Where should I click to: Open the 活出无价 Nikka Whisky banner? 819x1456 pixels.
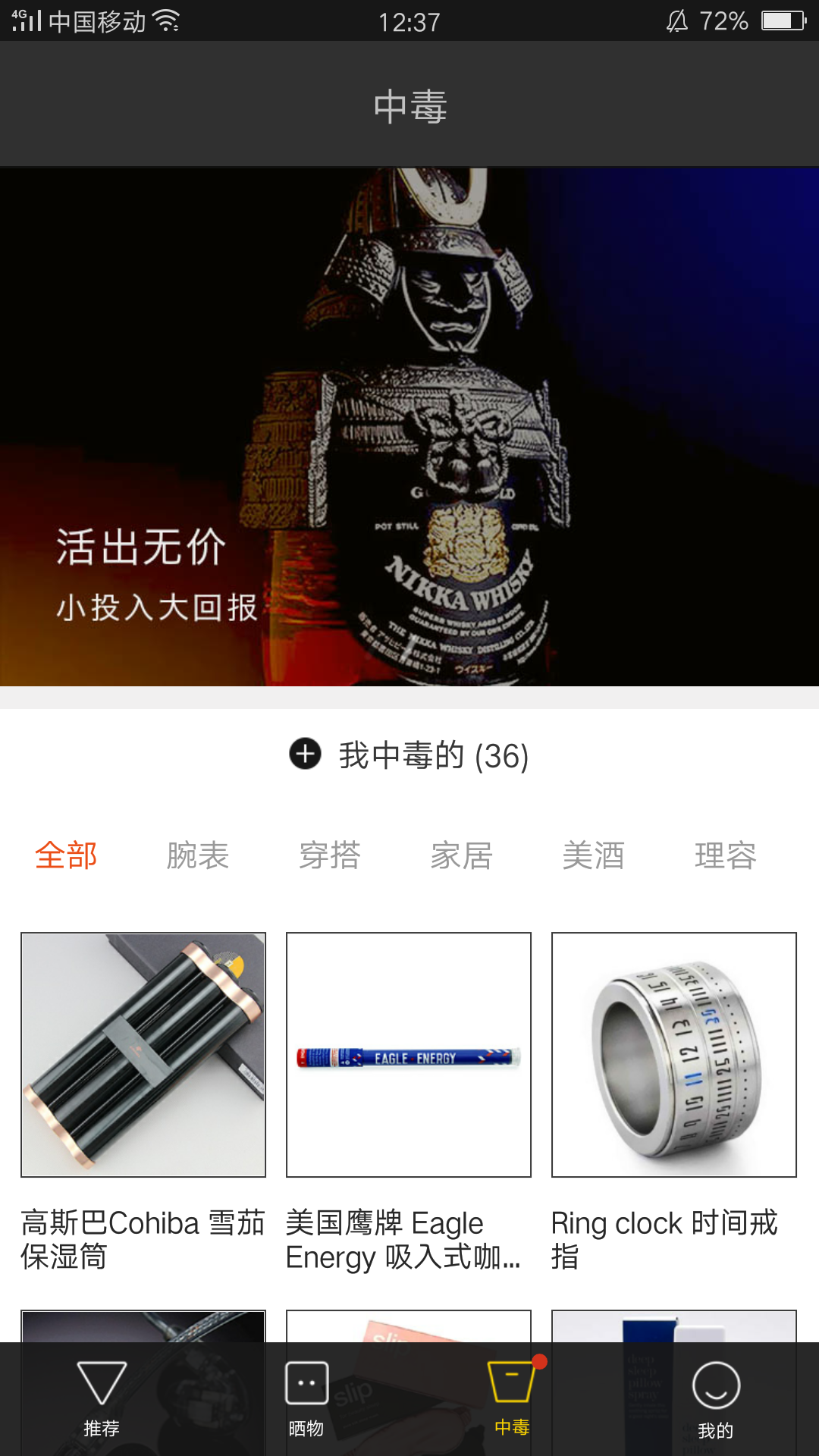tap(409, 426)
